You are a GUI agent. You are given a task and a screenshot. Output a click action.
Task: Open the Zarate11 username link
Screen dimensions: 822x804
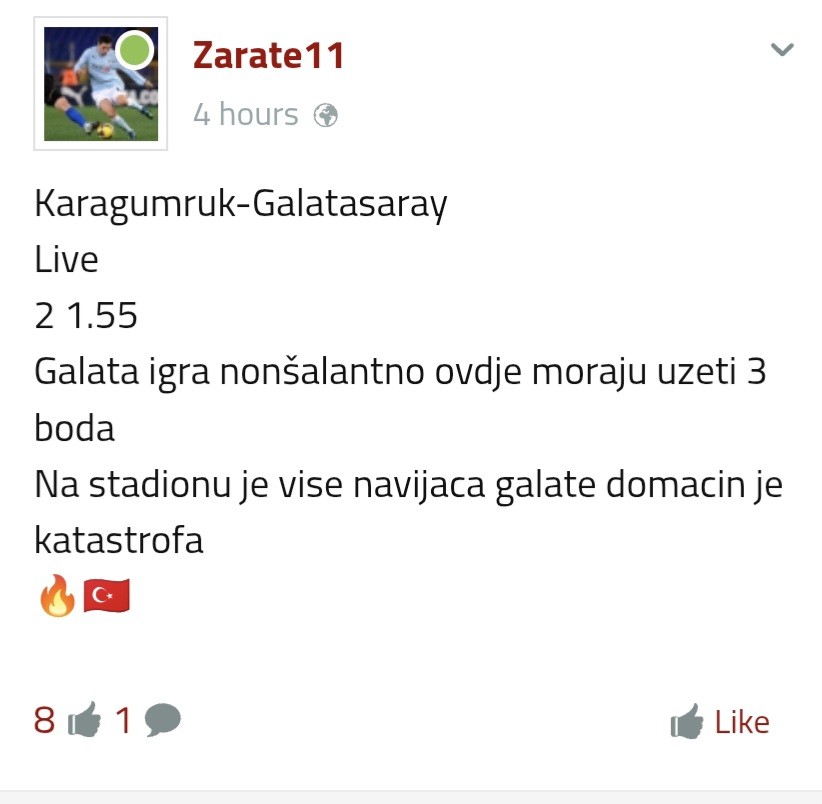[268, 55]
